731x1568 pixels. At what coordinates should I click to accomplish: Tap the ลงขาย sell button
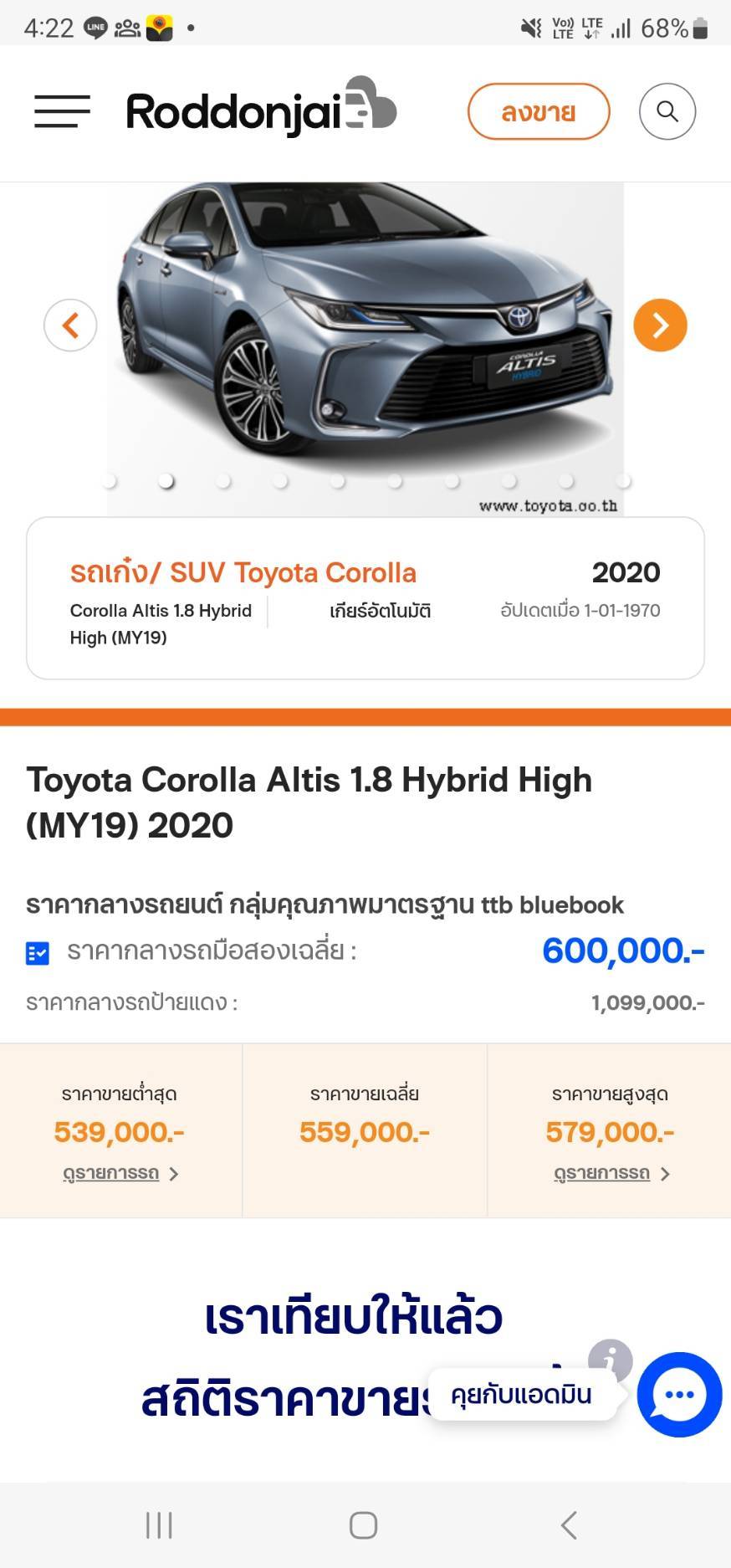(x=538, y=111)
